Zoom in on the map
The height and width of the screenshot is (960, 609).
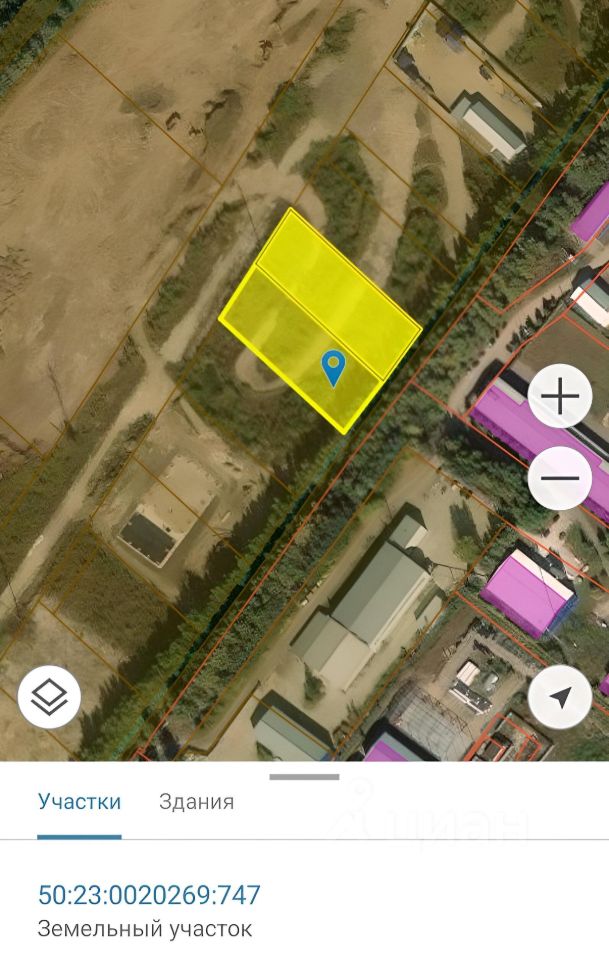(x=559, y=398)
